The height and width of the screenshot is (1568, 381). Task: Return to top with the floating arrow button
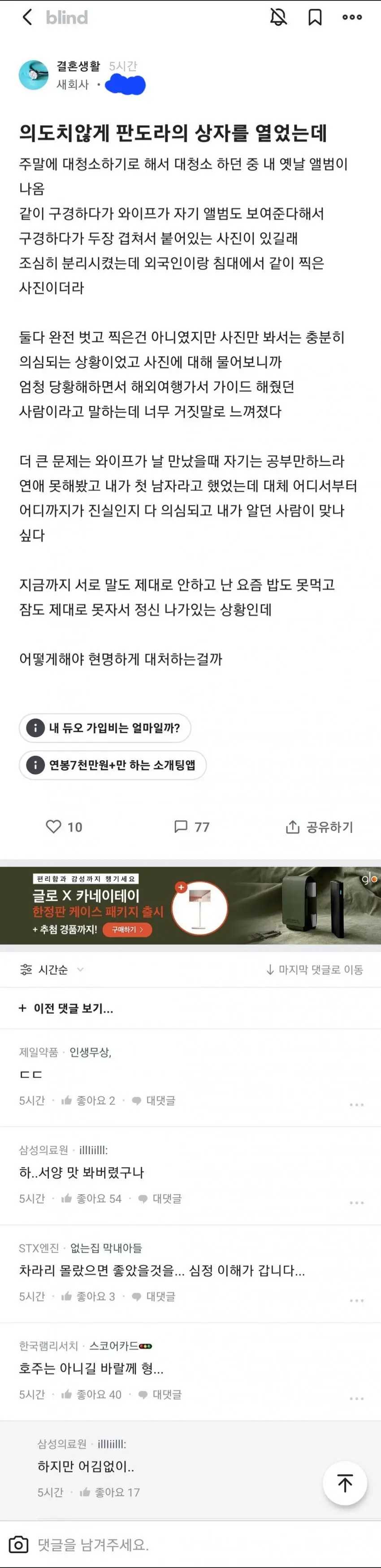pyautogui.click(x=345, y=1483)
